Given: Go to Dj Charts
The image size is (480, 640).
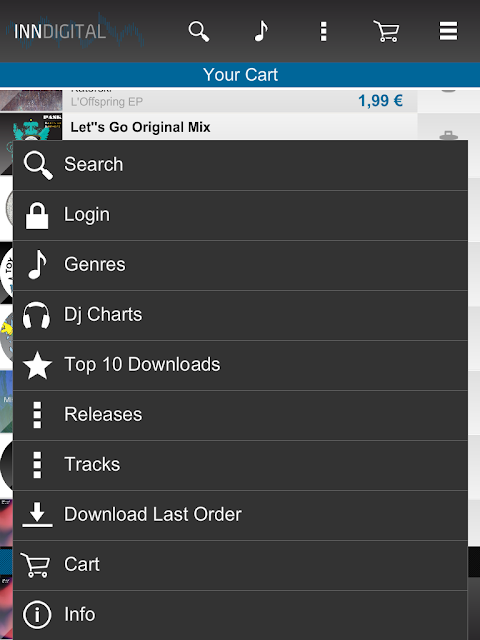Looking at the screenshot, I should coord(240,316).
